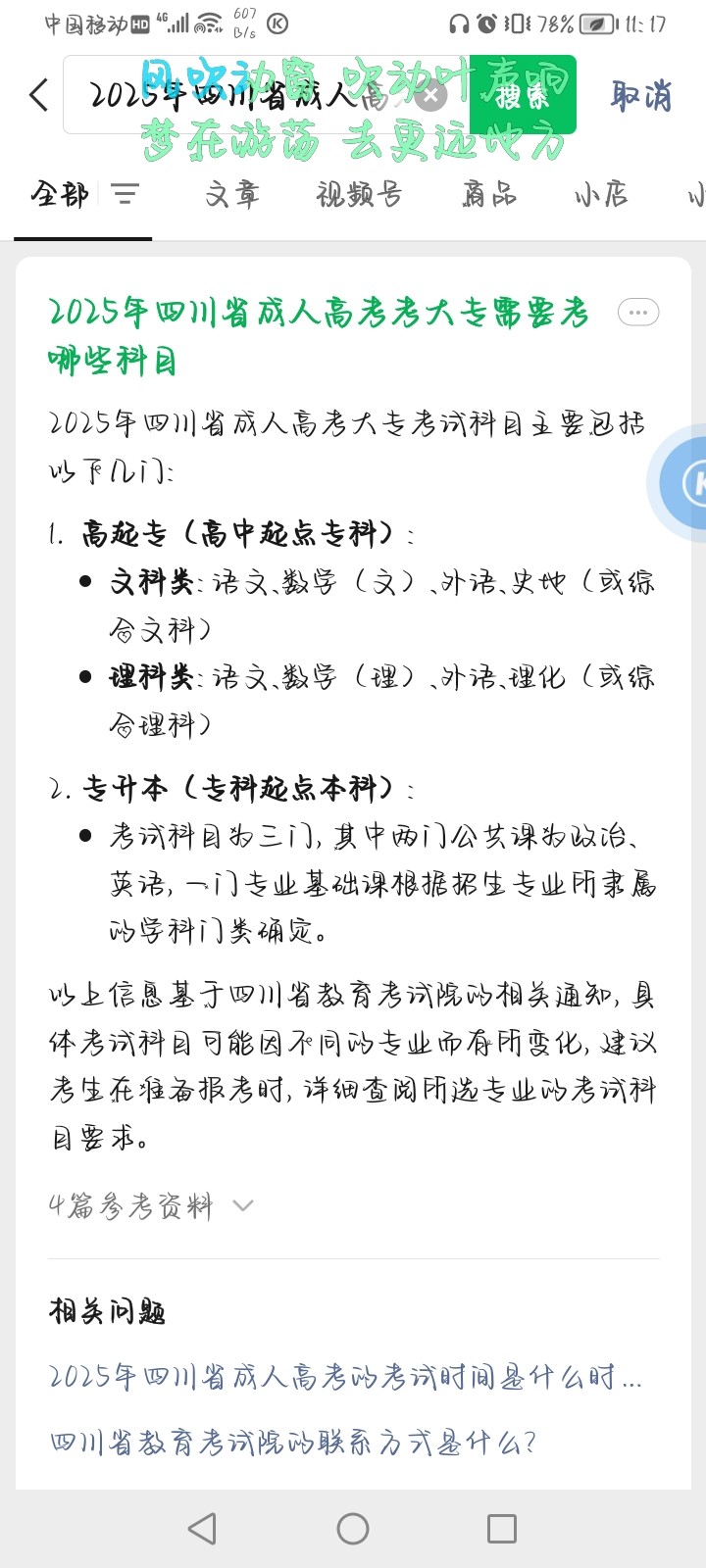Cancel the search with 取消
706x1568 pixels.
(642, 96)
